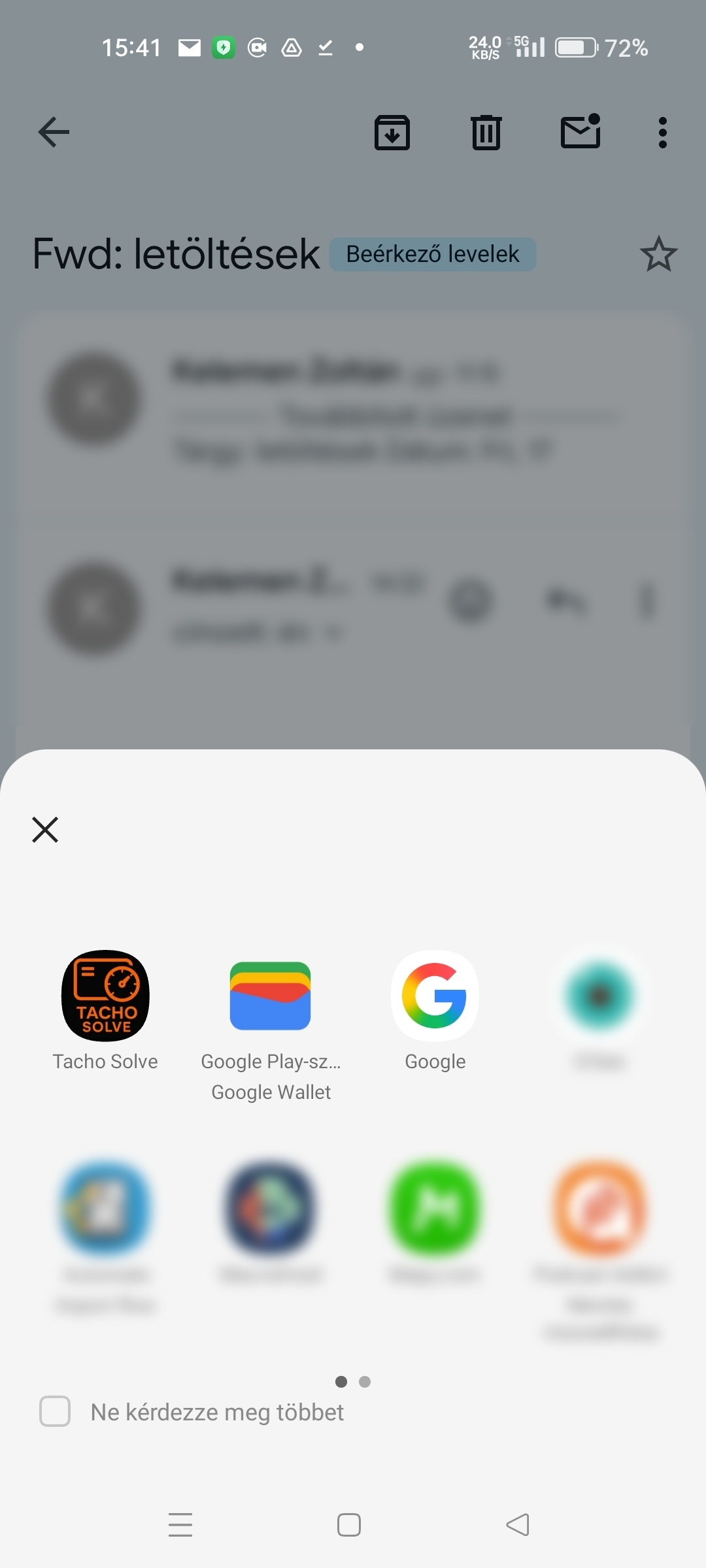Tap the system back button

click(x=518, y=1525)
